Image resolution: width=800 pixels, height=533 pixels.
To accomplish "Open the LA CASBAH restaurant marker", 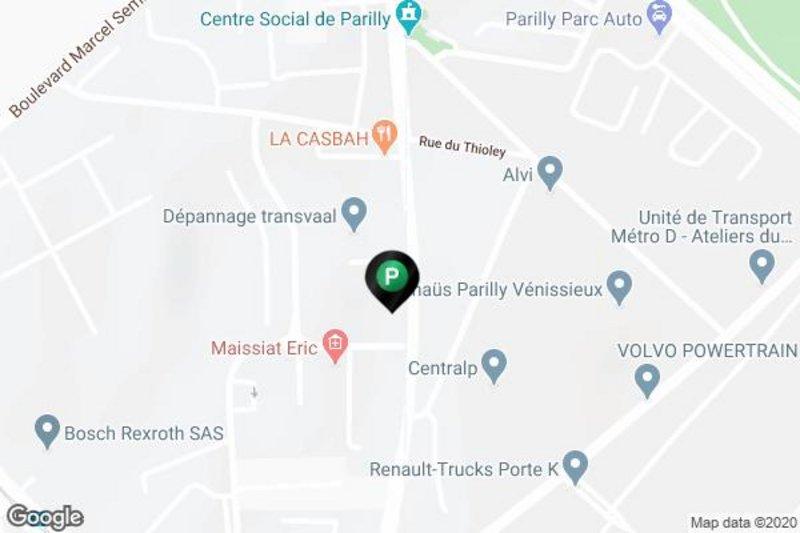I will click(382, 133).
